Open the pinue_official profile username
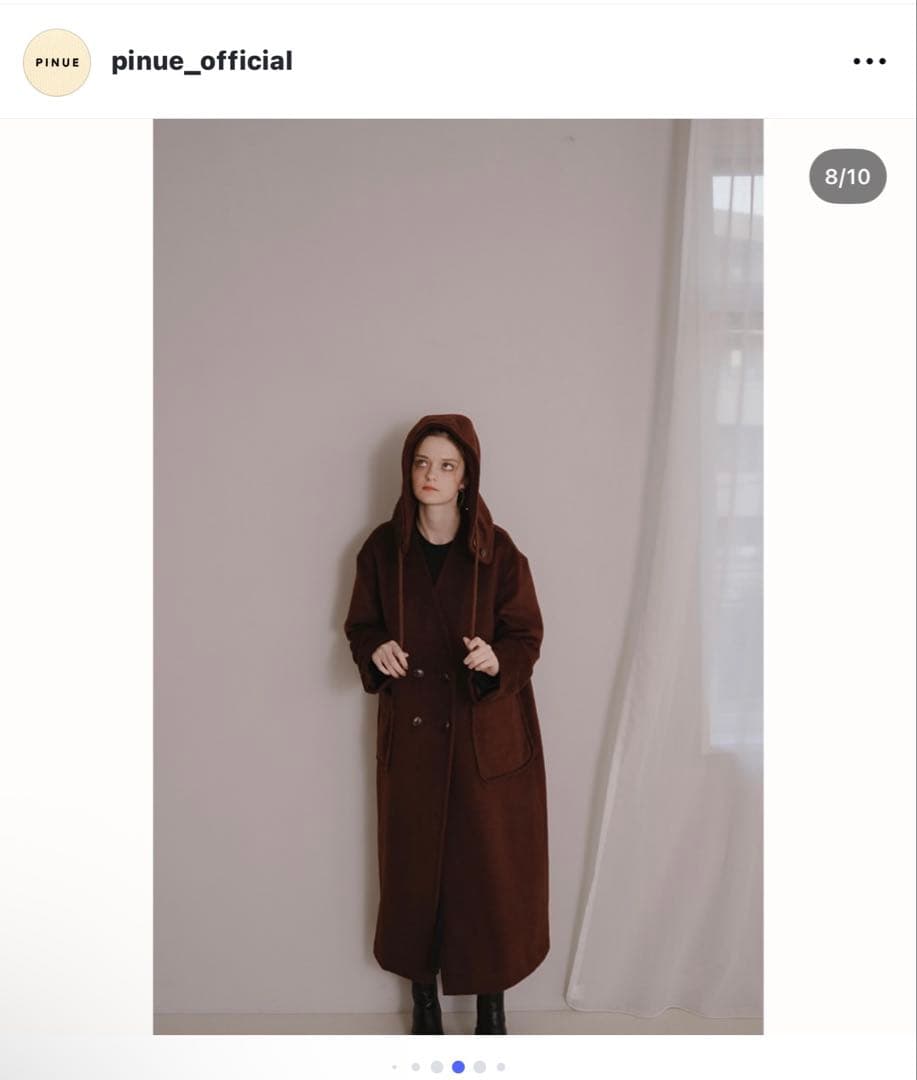917x1080 pixels. coord(202,61)
